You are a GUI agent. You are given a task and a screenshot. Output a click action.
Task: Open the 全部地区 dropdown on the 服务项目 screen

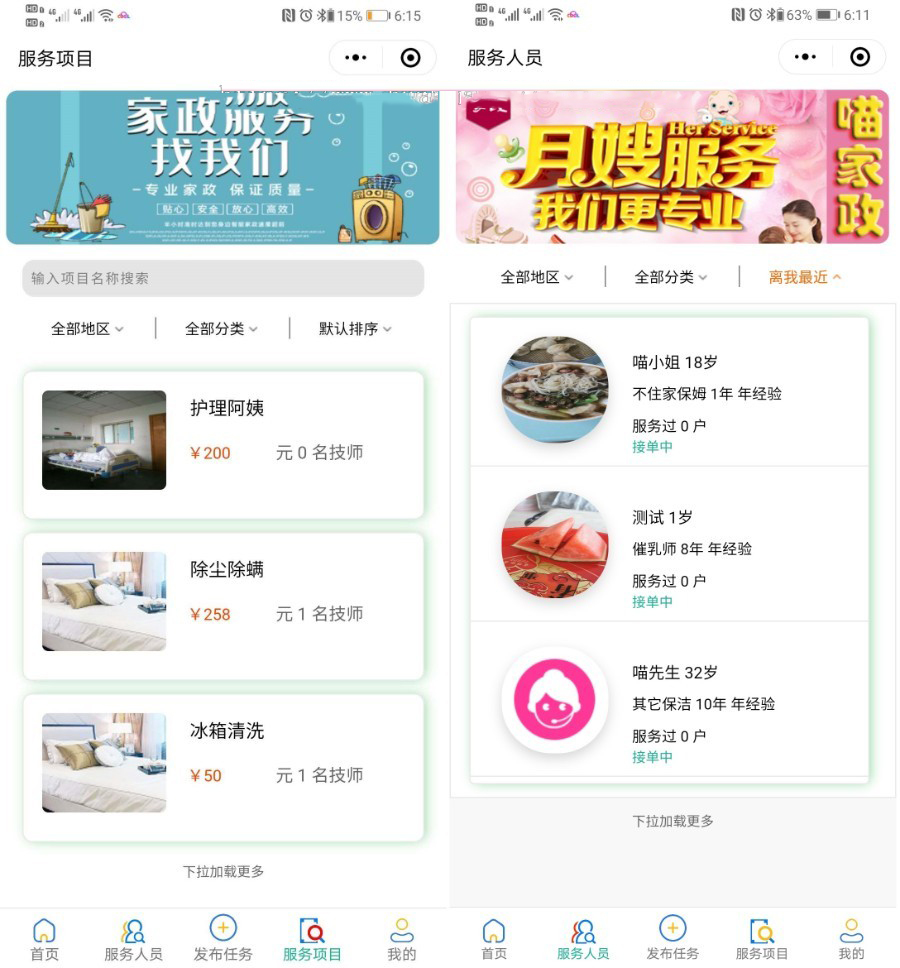(x=87, y=329)
